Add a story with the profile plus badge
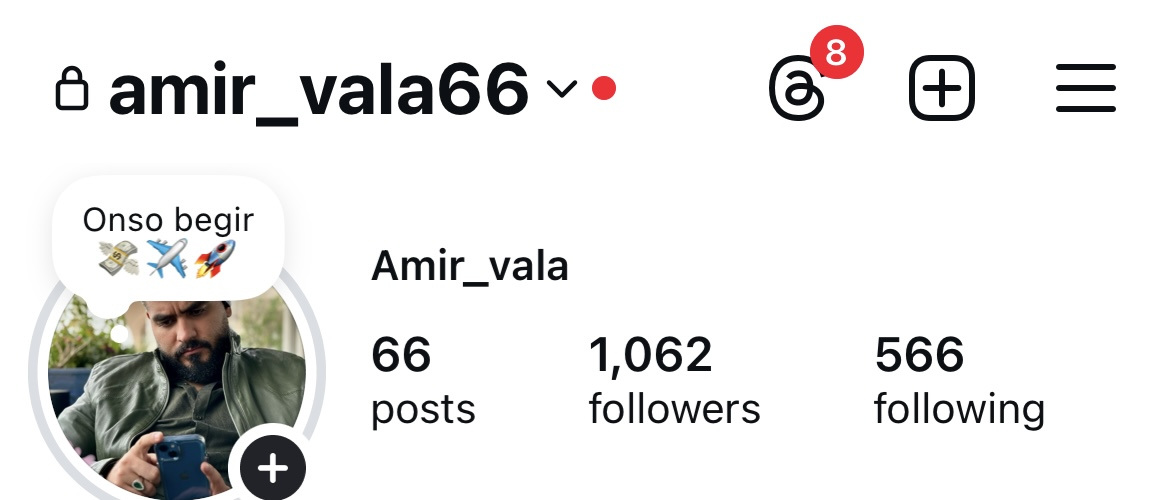 click(x=272, y=467)
